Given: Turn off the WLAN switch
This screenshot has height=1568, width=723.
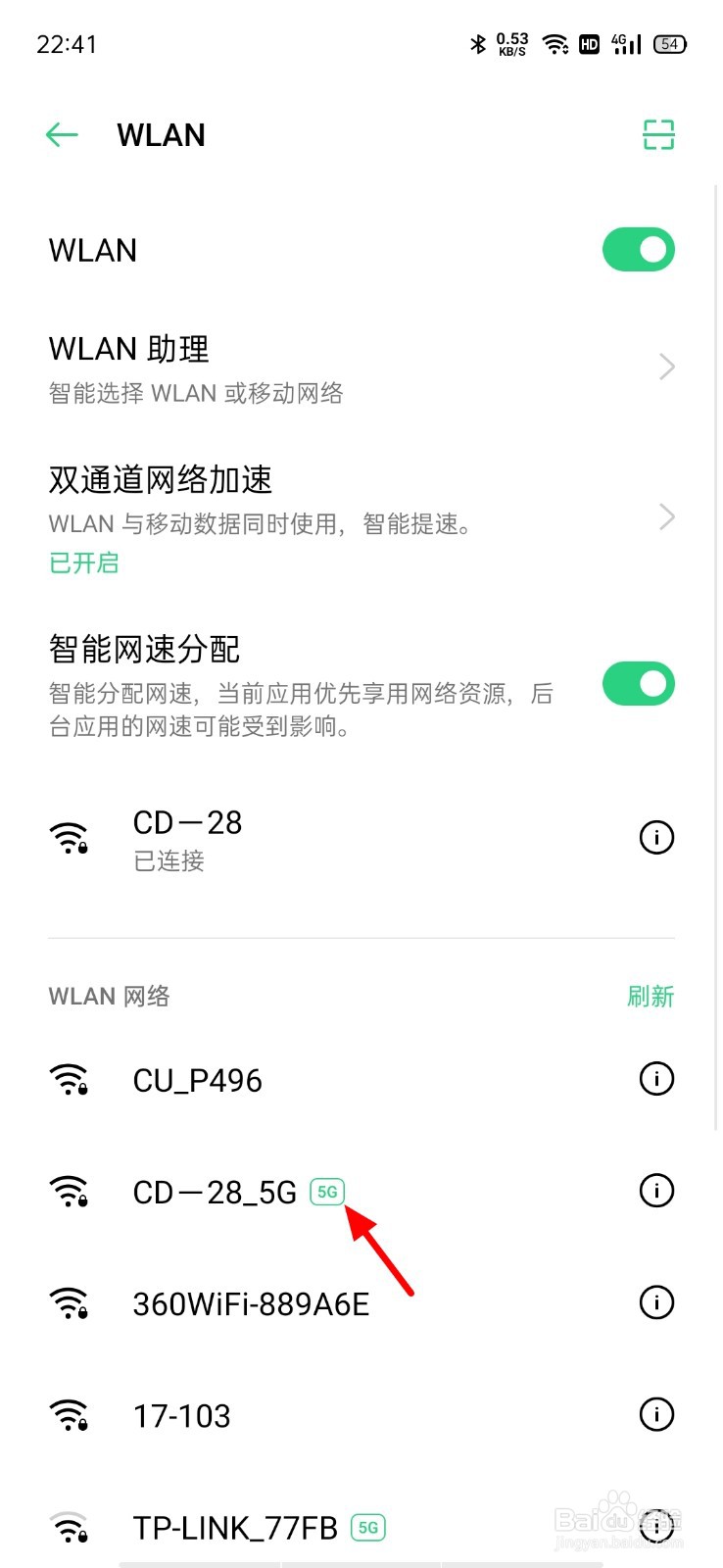Looking at the screenshot, I should pos(638,250).
